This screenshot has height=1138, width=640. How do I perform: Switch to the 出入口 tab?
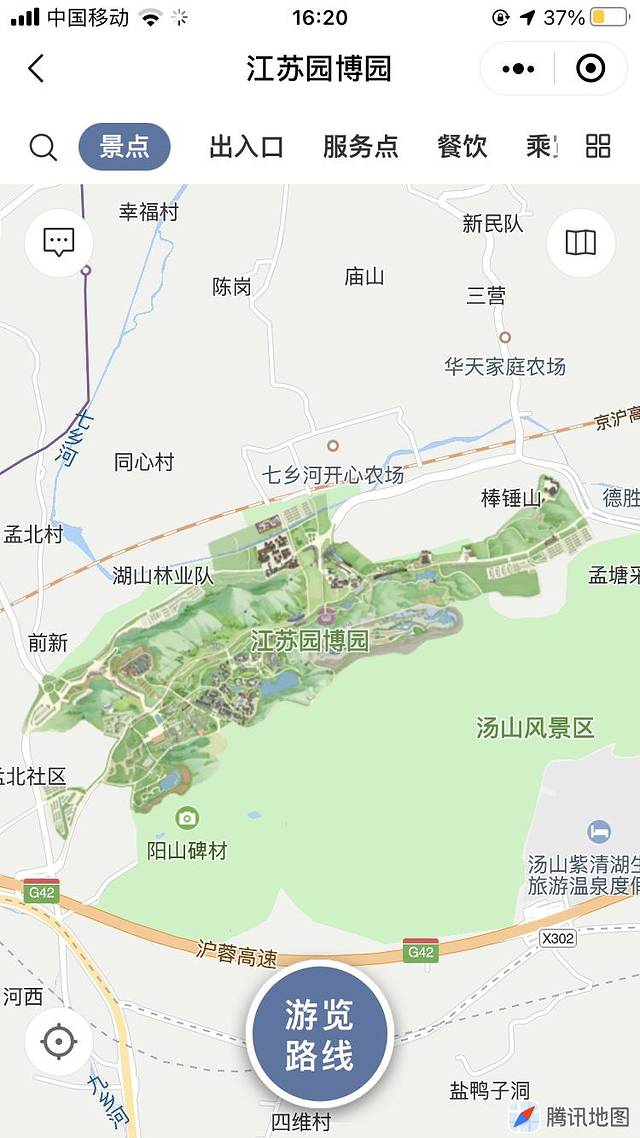pos(246,147)
